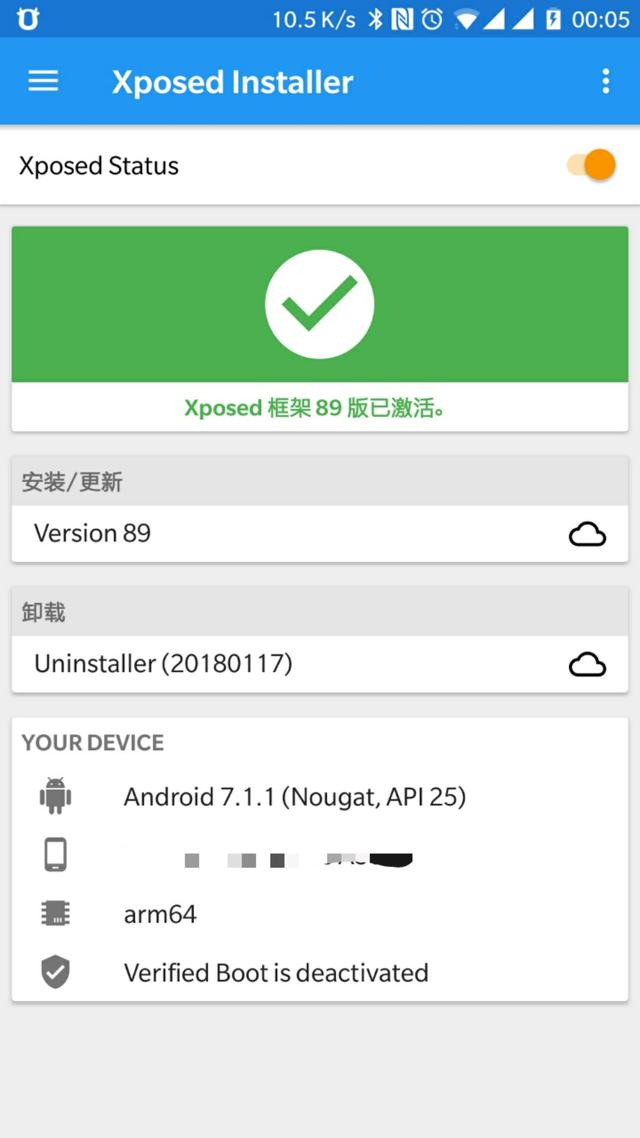Screen dimensions: 640x1138
Task: Open the navigation drawer menu
Action: pos(43,82)
